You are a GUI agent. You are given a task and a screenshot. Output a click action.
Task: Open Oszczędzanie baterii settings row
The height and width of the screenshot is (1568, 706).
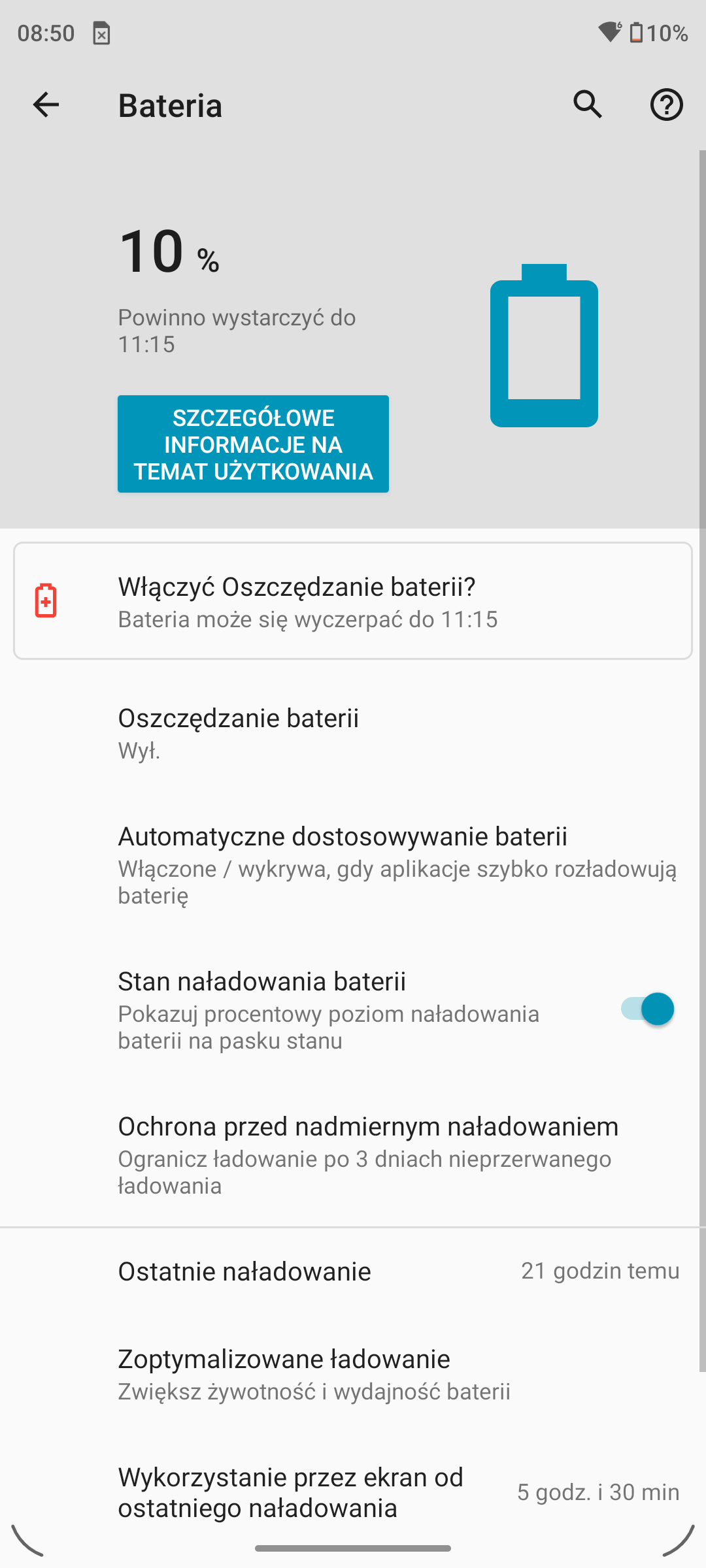click(x=353, y=733)
